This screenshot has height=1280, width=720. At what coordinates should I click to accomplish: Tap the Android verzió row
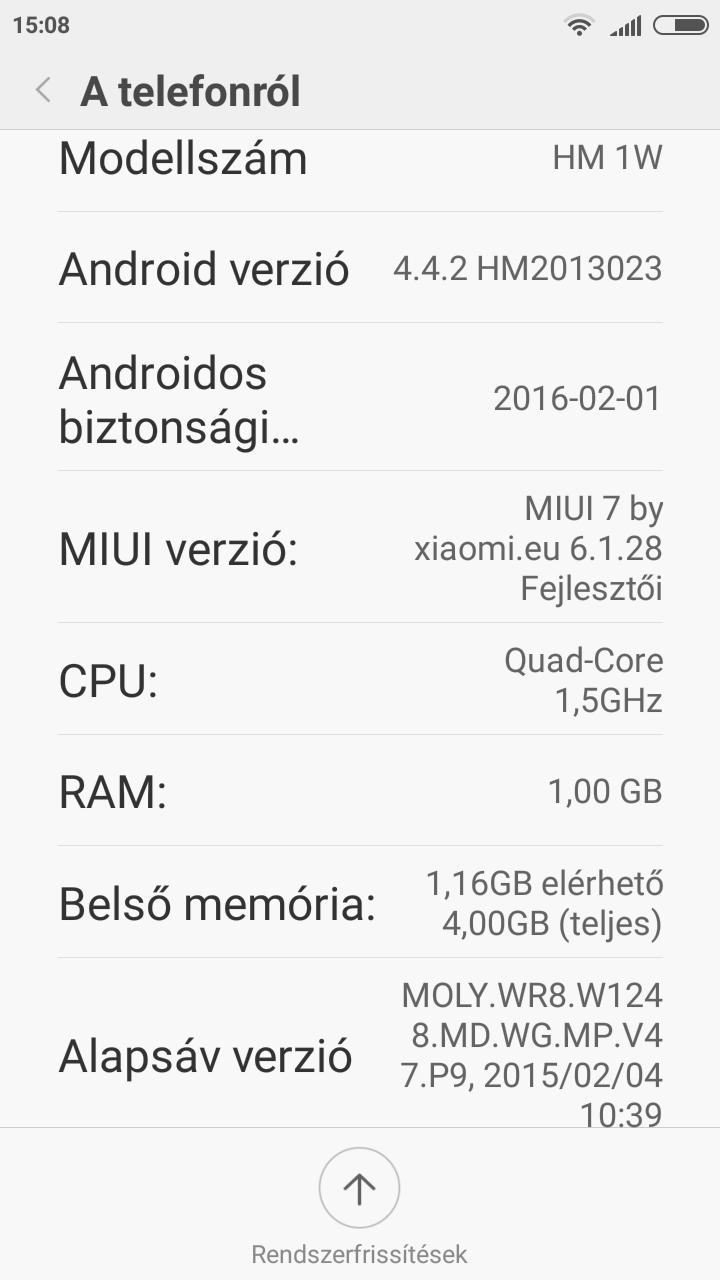click(360, 268)
